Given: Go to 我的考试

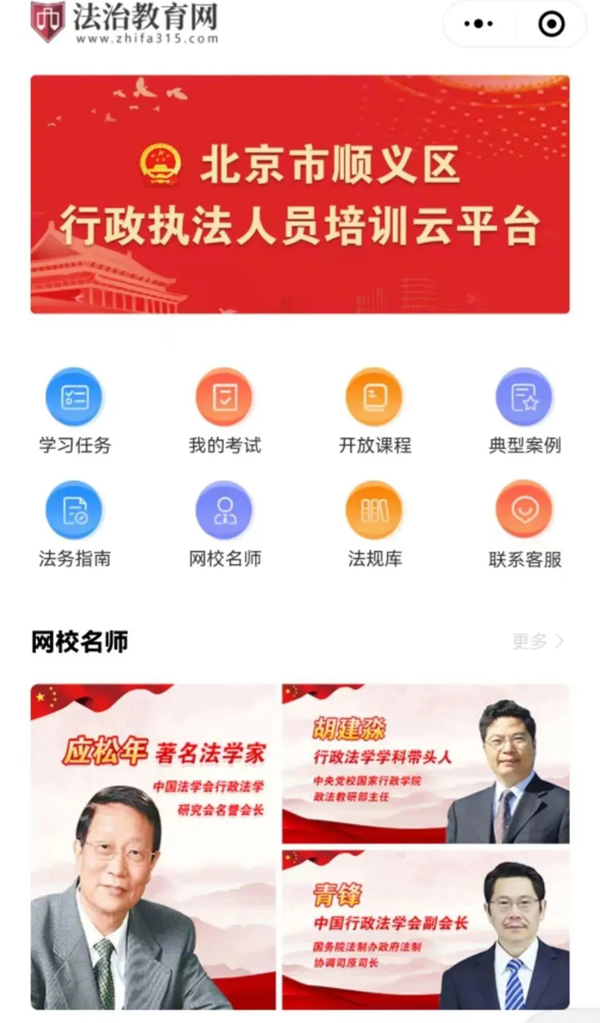Looking at the screenshot, I should coord(224,397).
